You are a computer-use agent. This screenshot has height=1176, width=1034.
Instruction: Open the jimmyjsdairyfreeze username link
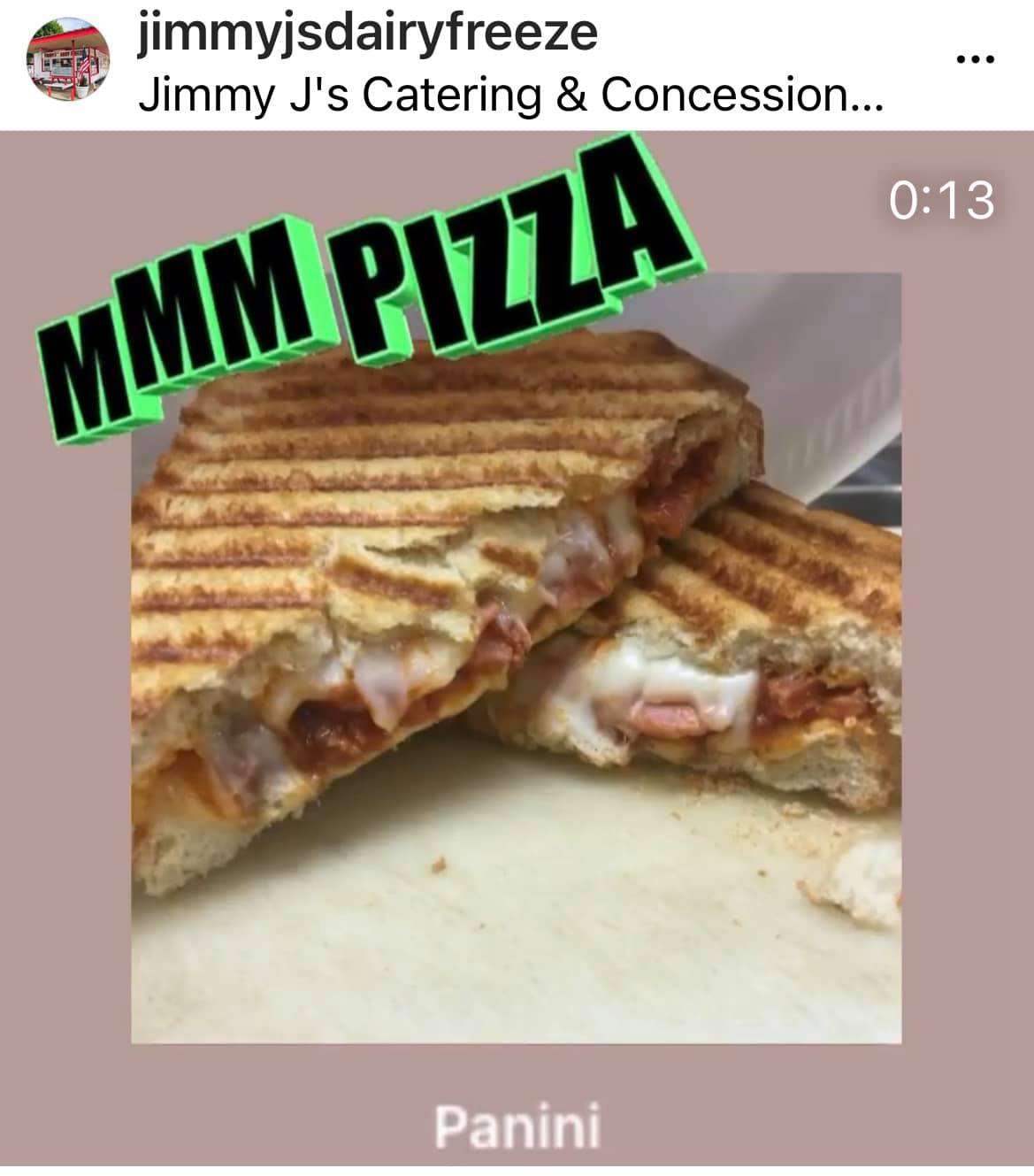368,33
